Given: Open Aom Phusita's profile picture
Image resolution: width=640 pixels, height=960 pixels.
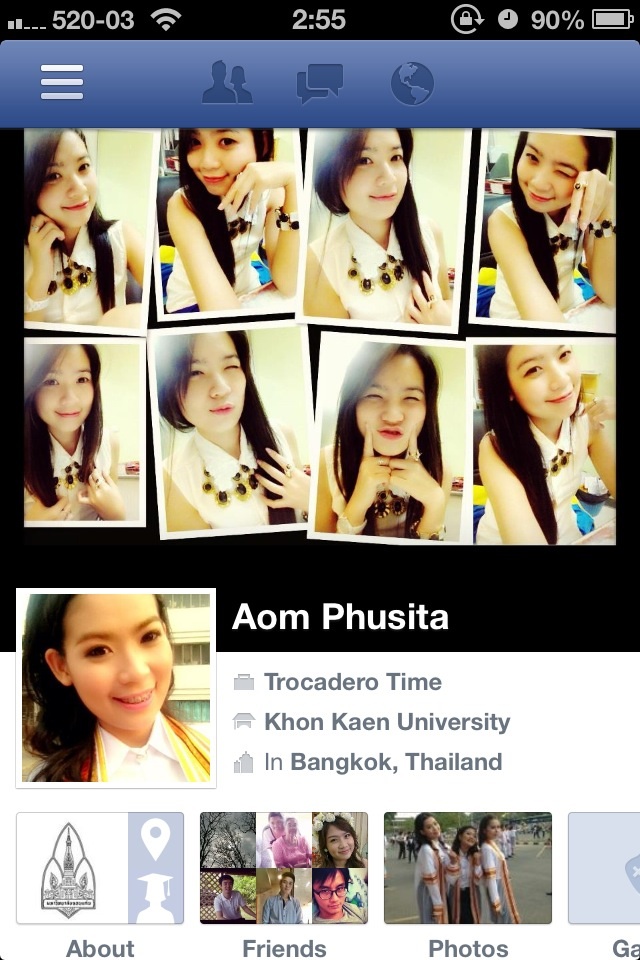Looking at the screenshot, I should (x=116, y=687).
